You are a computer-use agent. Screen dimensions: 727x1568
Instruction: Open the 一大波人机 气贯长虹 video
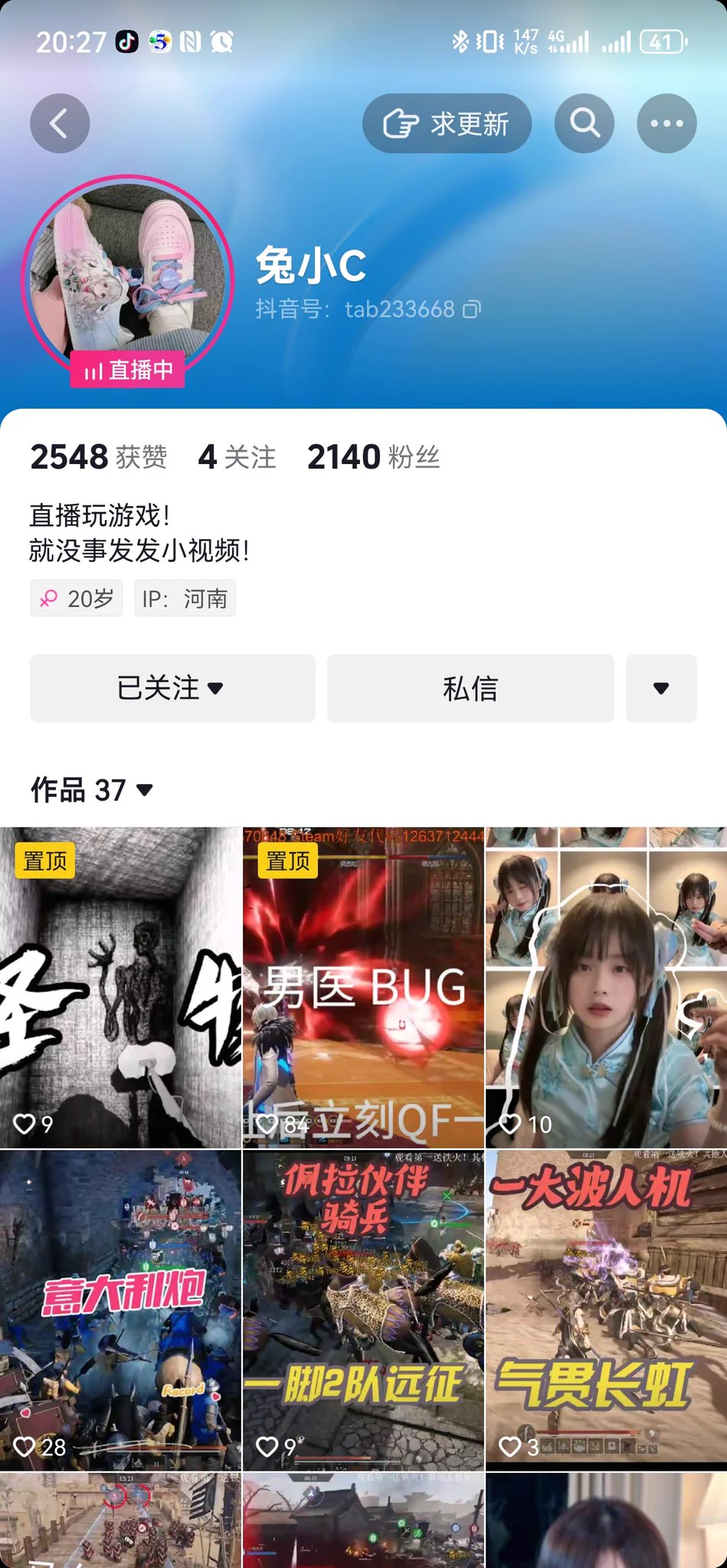pyautogui.click(x=606, y=1309)
